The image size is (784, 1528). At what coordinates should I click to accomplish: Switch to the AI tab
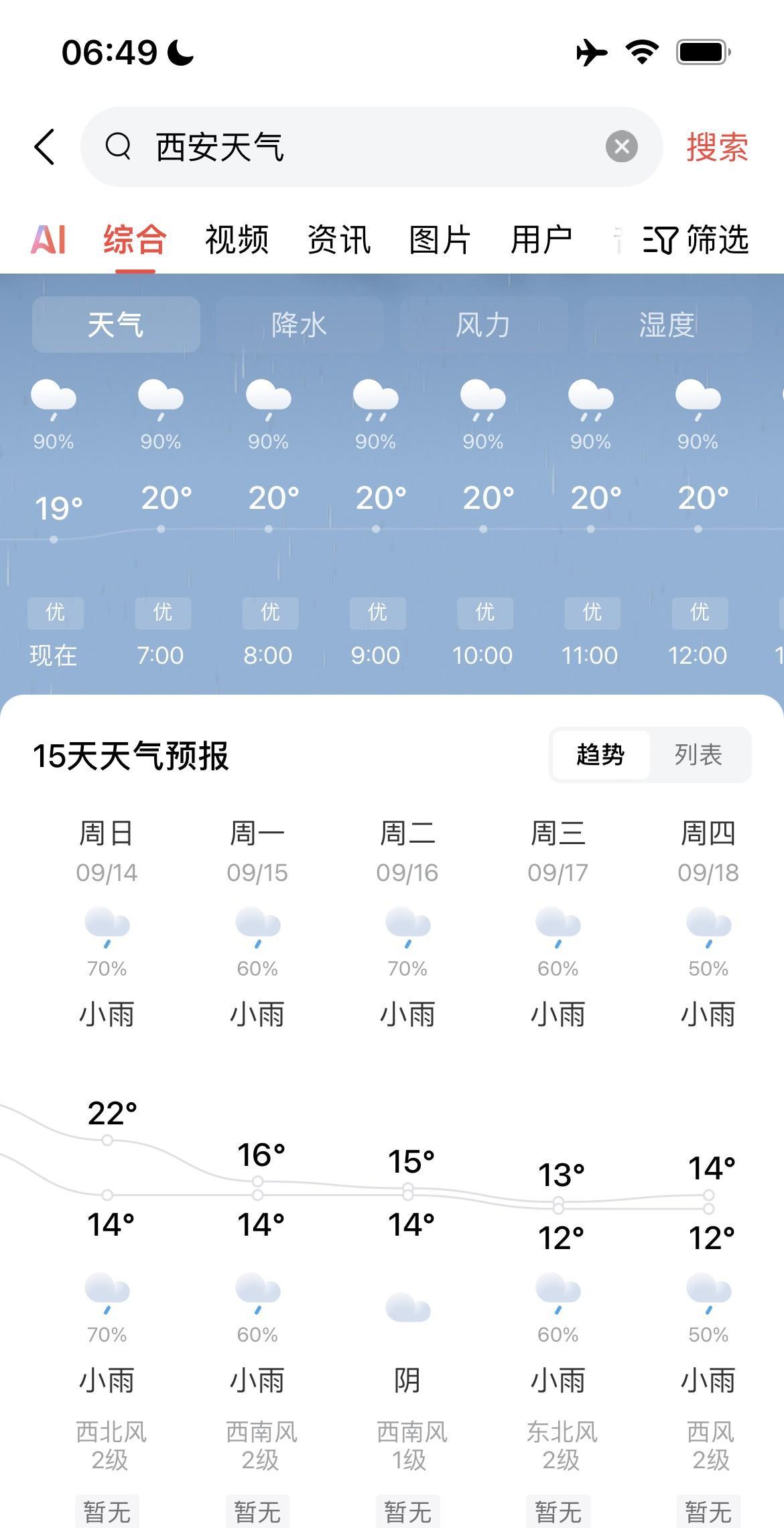coord(48,239)
